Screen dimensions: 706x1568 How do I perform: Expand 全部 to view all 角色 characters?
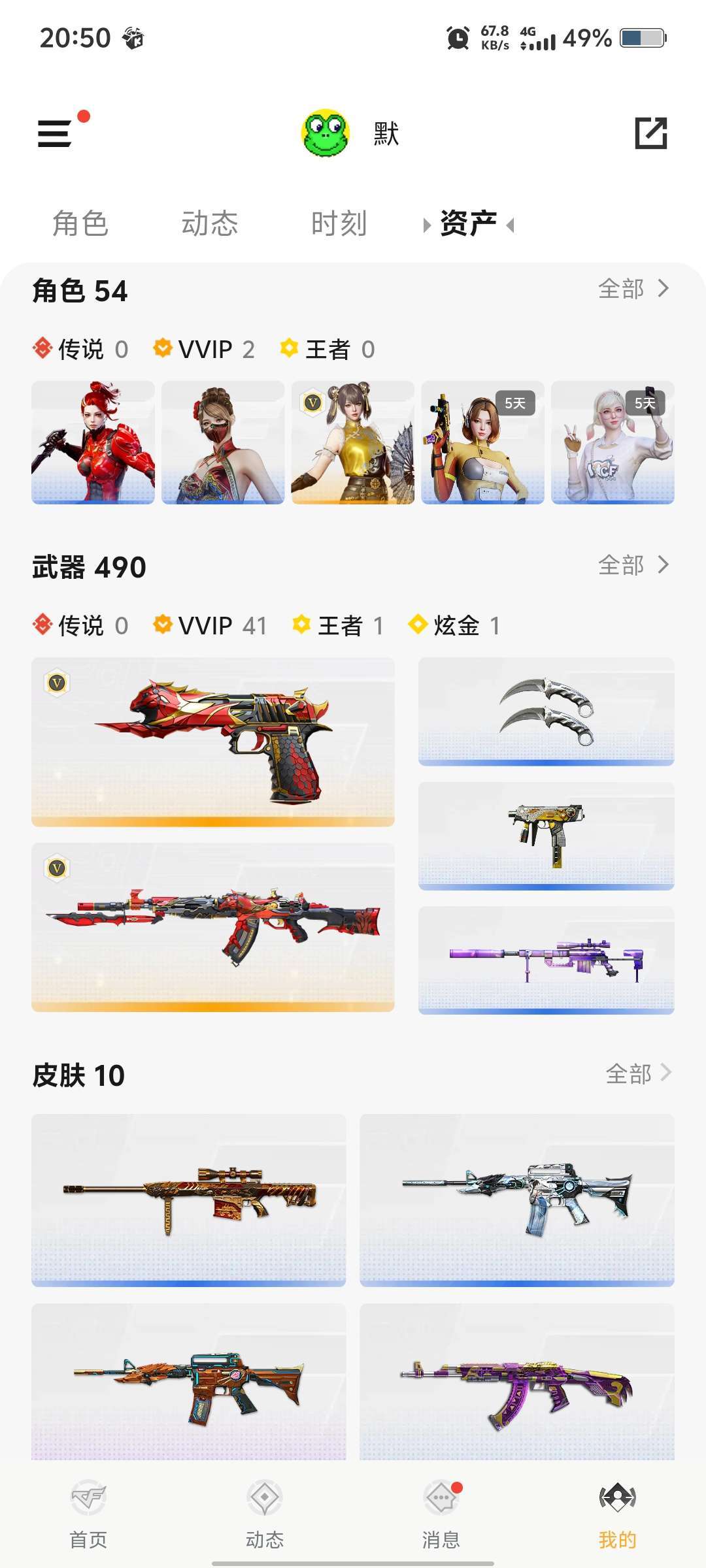[631, 289]
